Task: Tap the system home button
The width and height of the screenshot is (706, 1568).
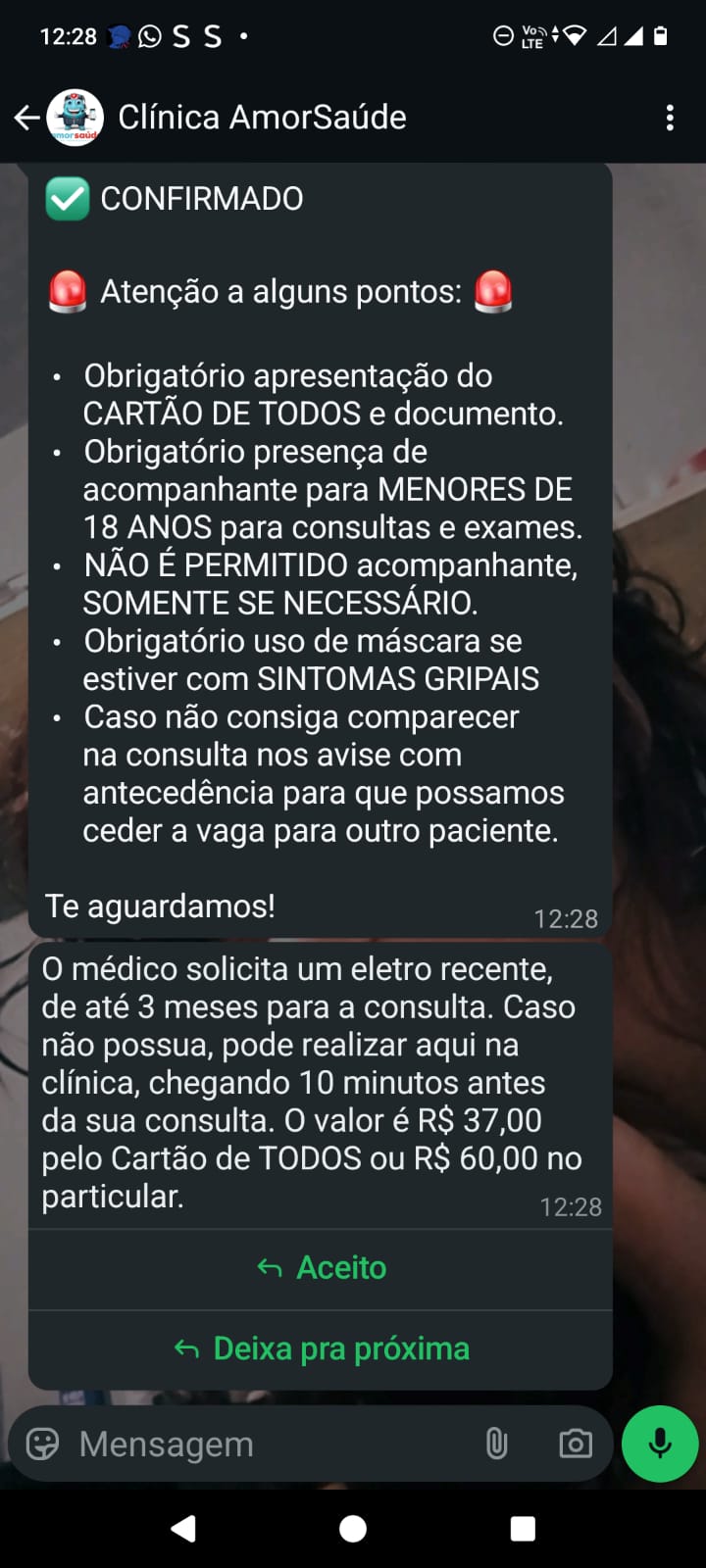Action: (x=353, y=1529)
